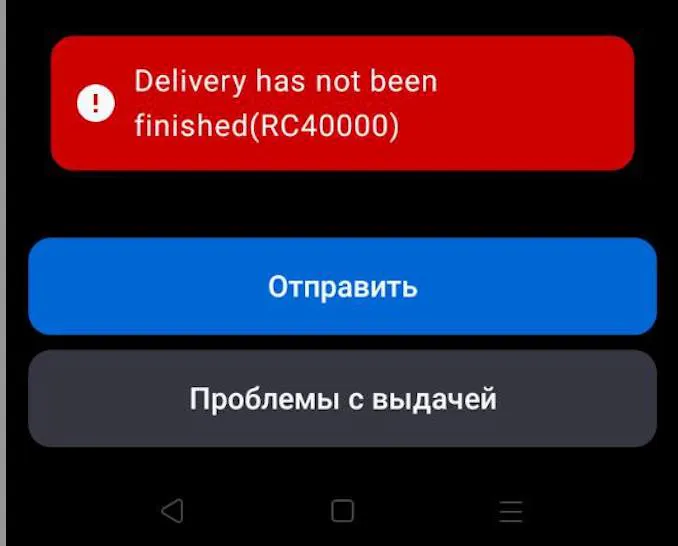Go to the home screen
Screen dimensions: 678x546
342,511
